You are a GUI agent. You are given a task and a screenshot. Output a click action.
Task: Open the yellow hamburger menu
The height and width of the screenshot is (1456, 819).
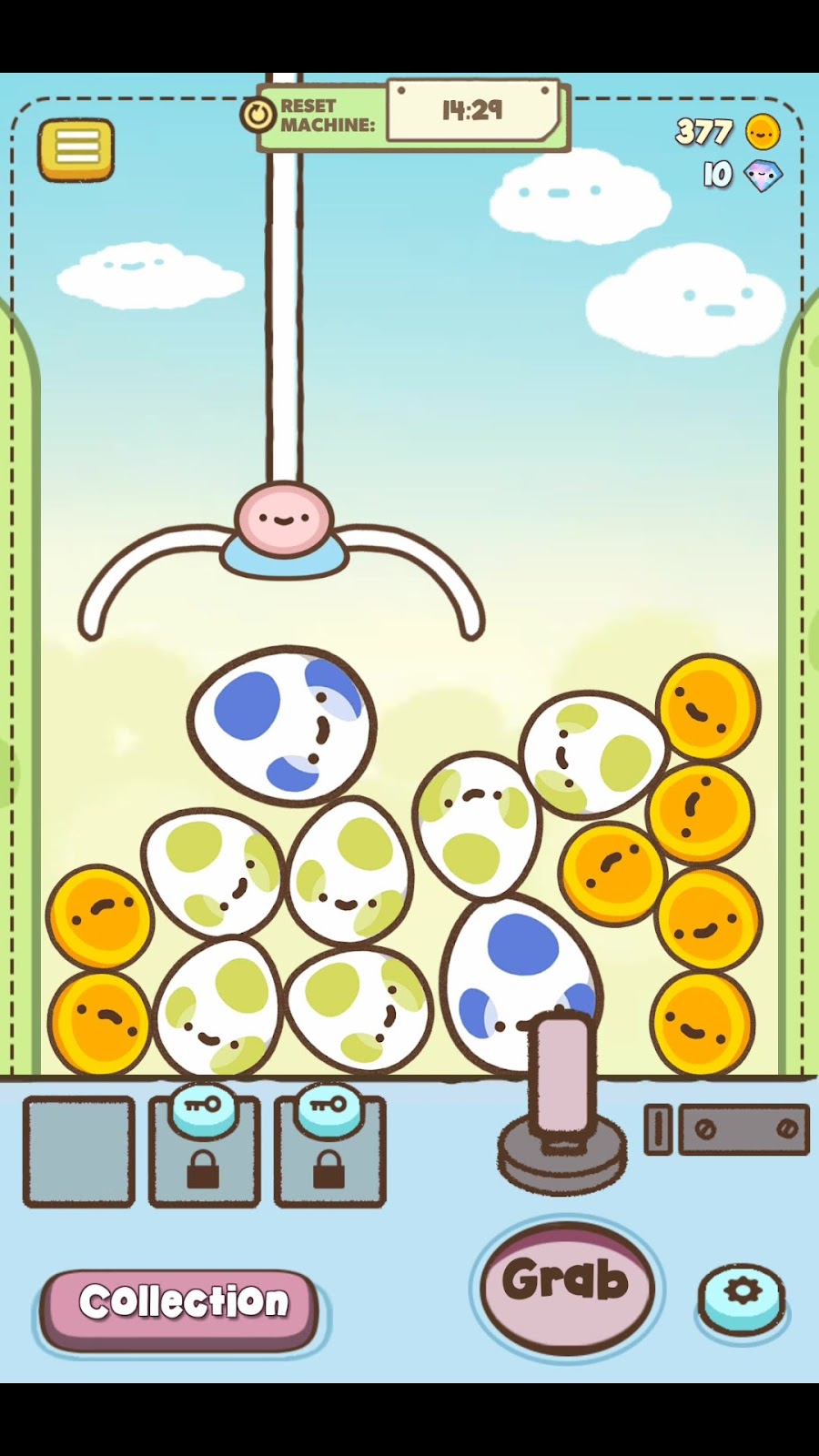[x=76, y=148]
